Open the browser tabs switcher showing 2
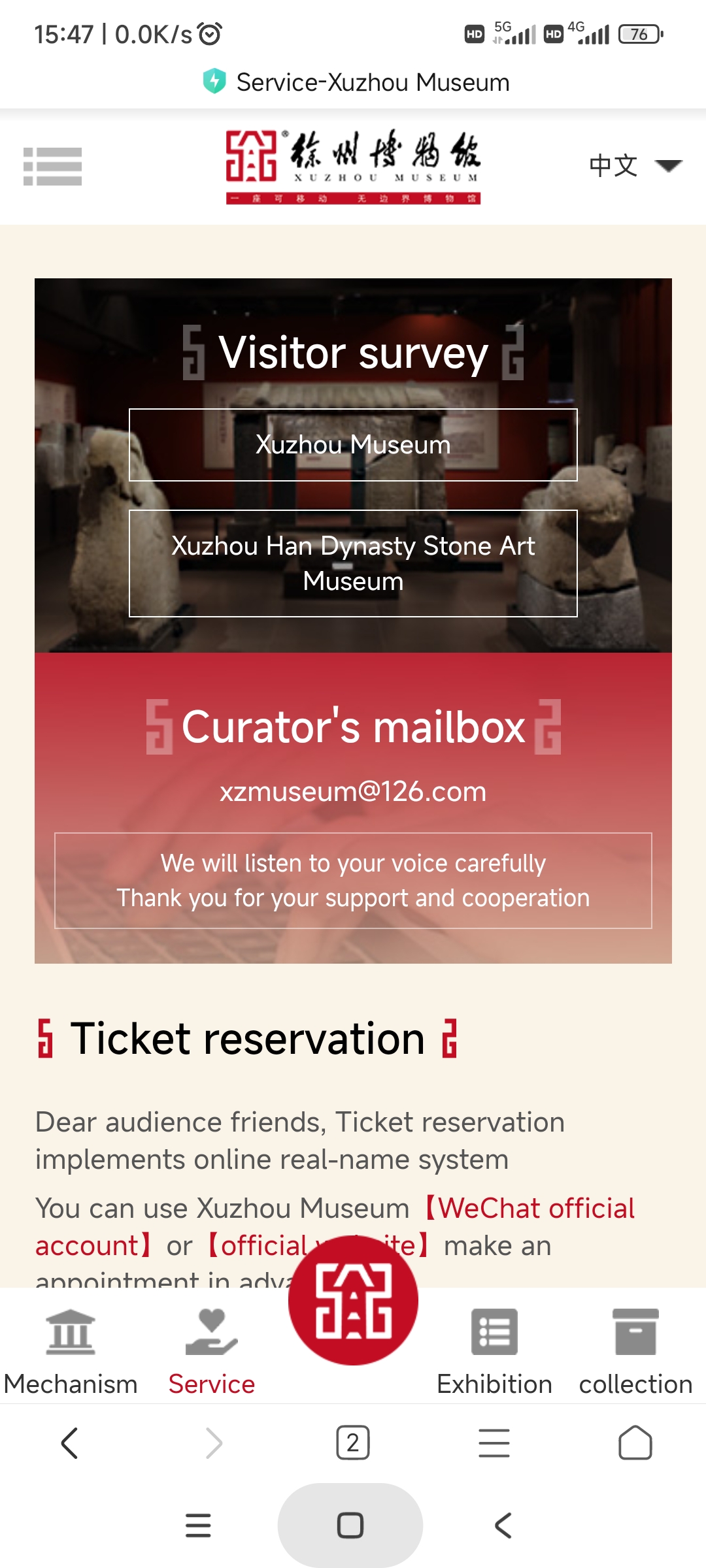Image resolution: width=706 pixels, height=1568 pixels. point(353,1443)
